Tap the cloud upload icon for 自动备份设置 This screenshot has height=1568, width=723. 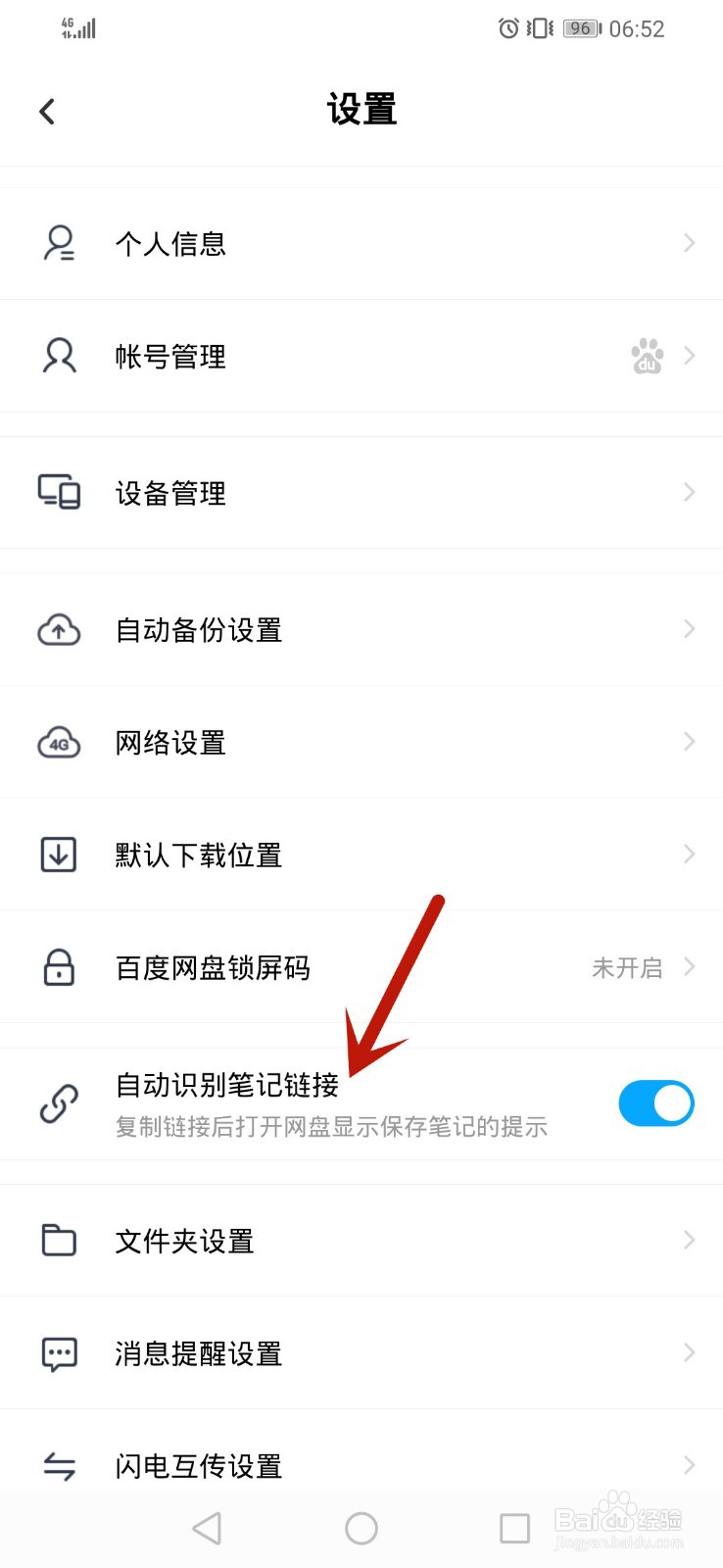click(x=59, y=630)
